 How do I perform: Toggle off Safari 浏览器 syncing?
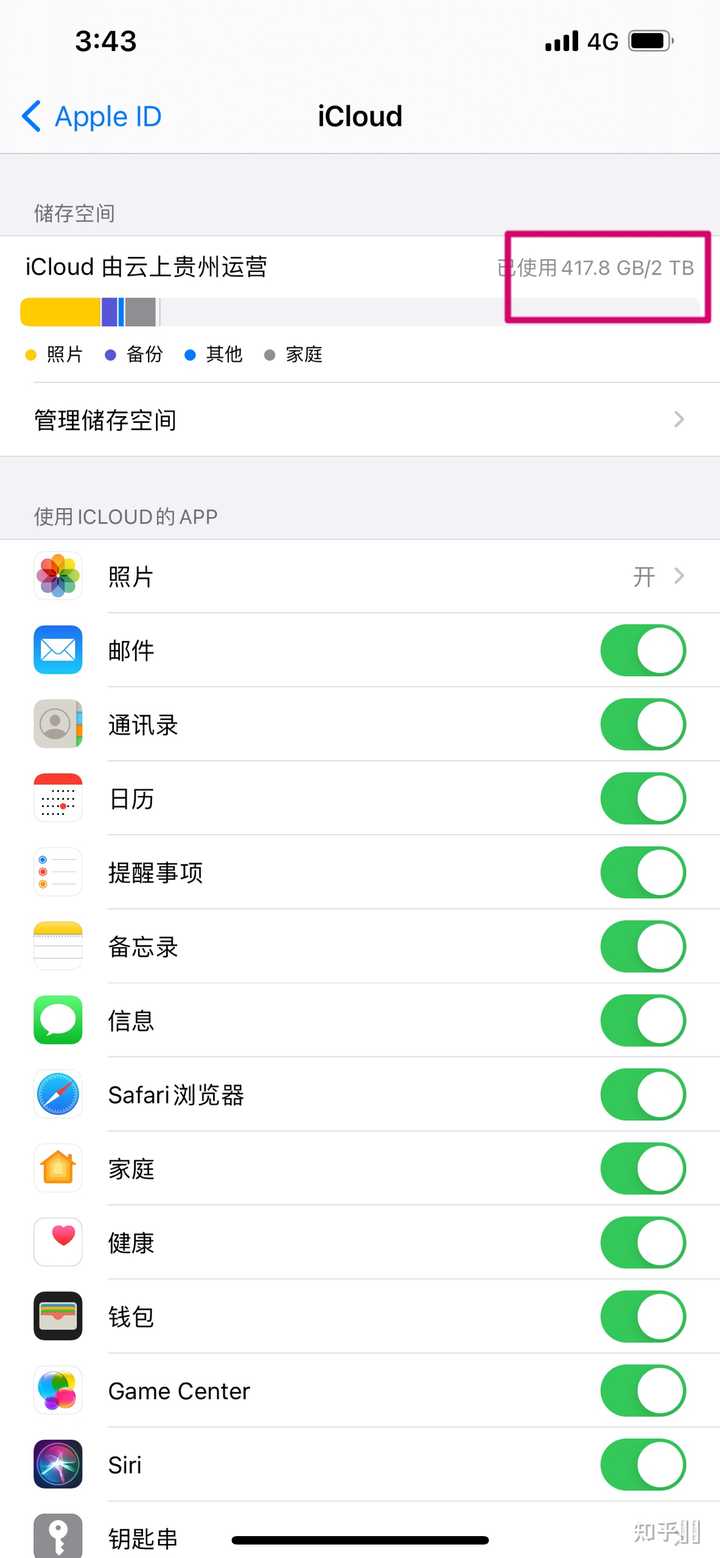pyautogui.click(x=643, y=1094)
